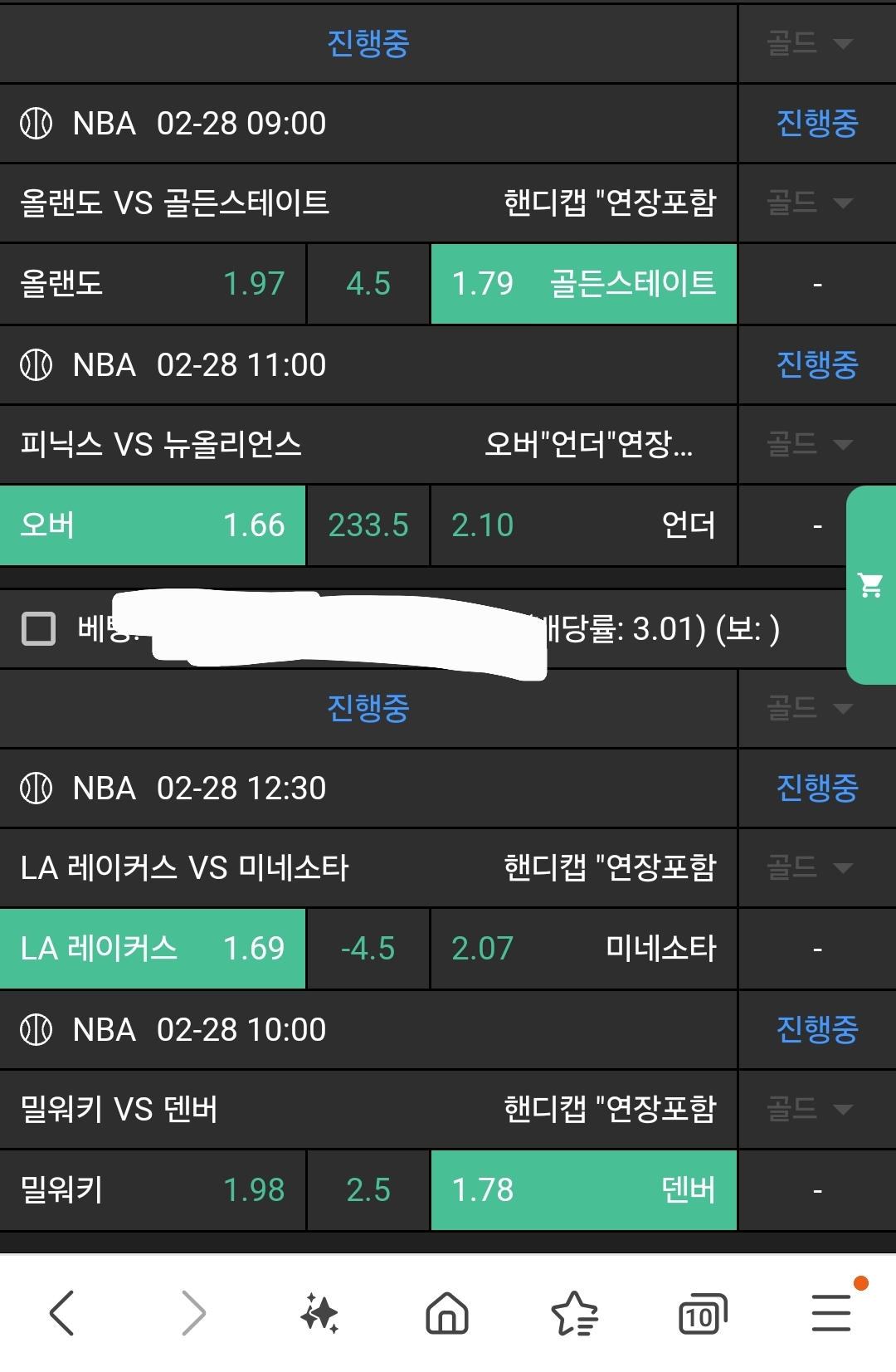Go to the browser home page

tap(447, 1313)
